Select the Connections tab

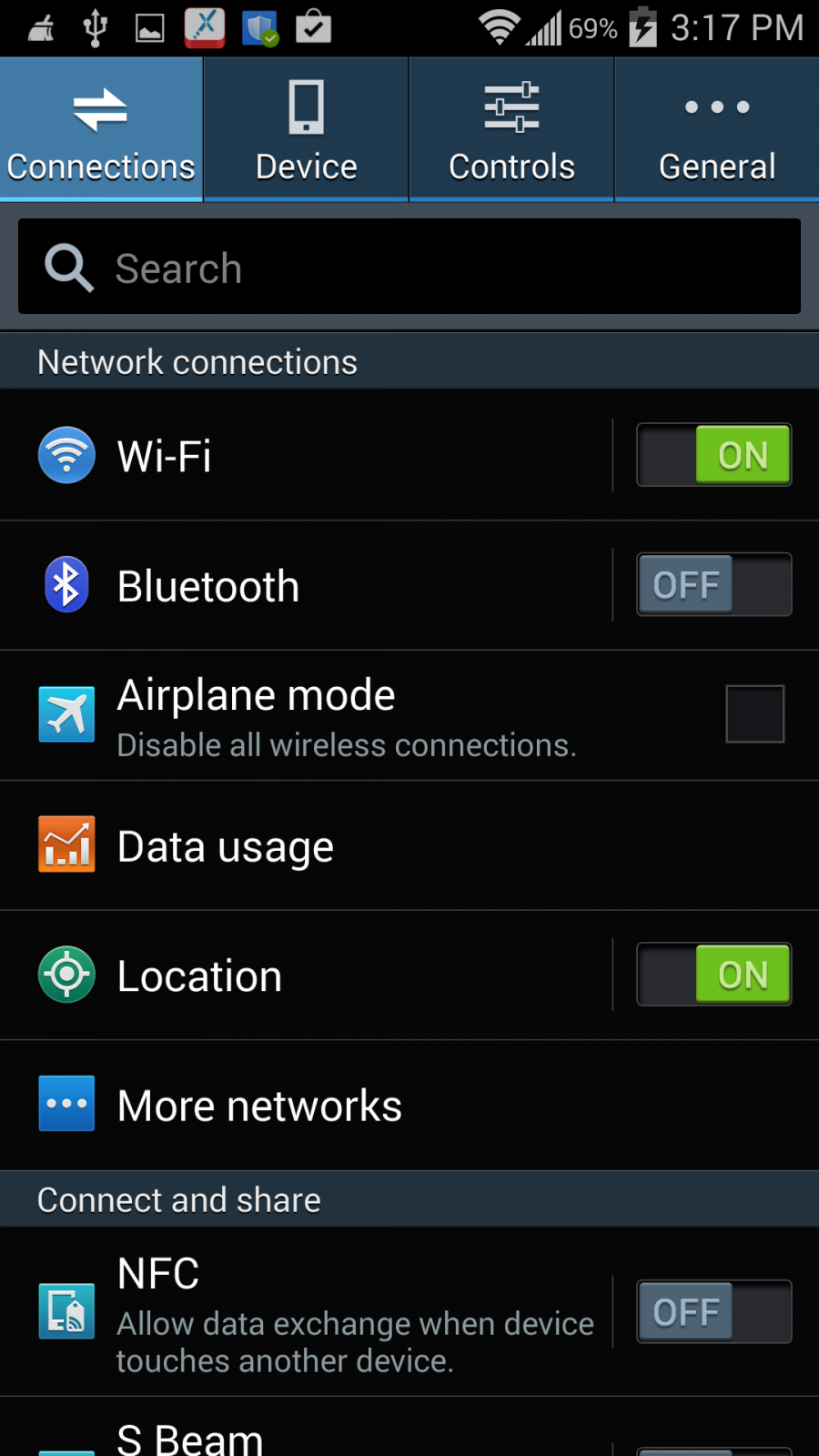101,129
